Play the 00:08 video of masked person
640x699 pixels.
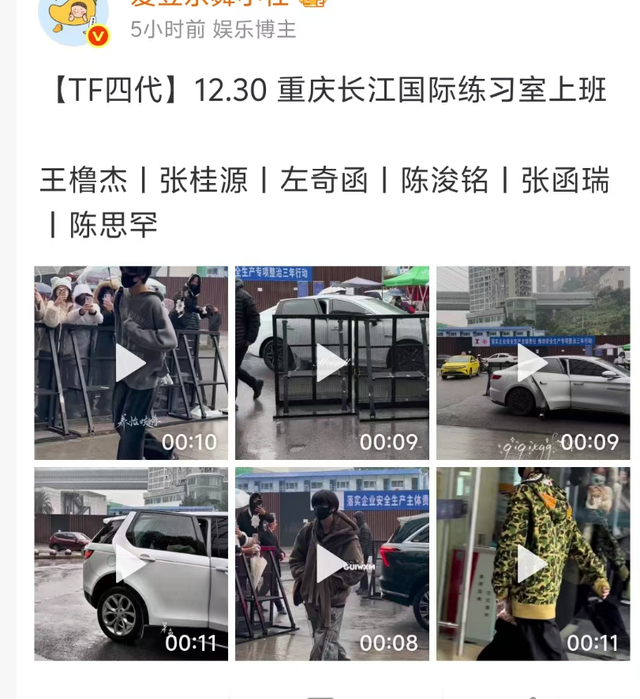pyautogui.click(x=332, y=564)
